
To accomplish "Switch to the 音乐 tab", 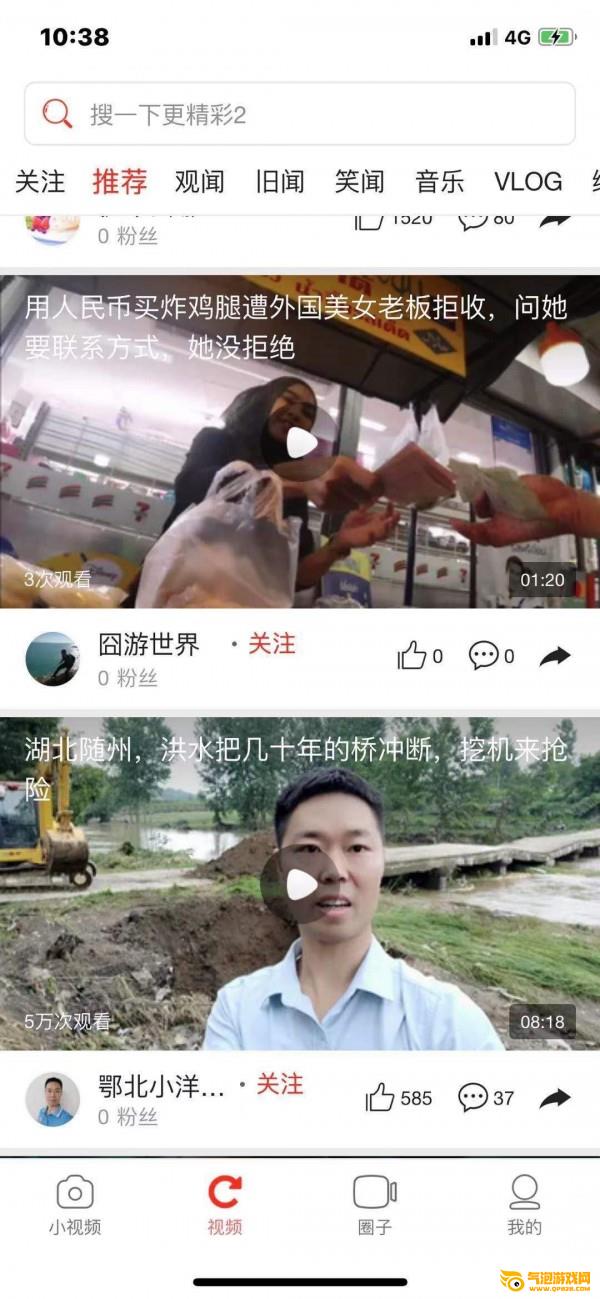I will [440, 181].
